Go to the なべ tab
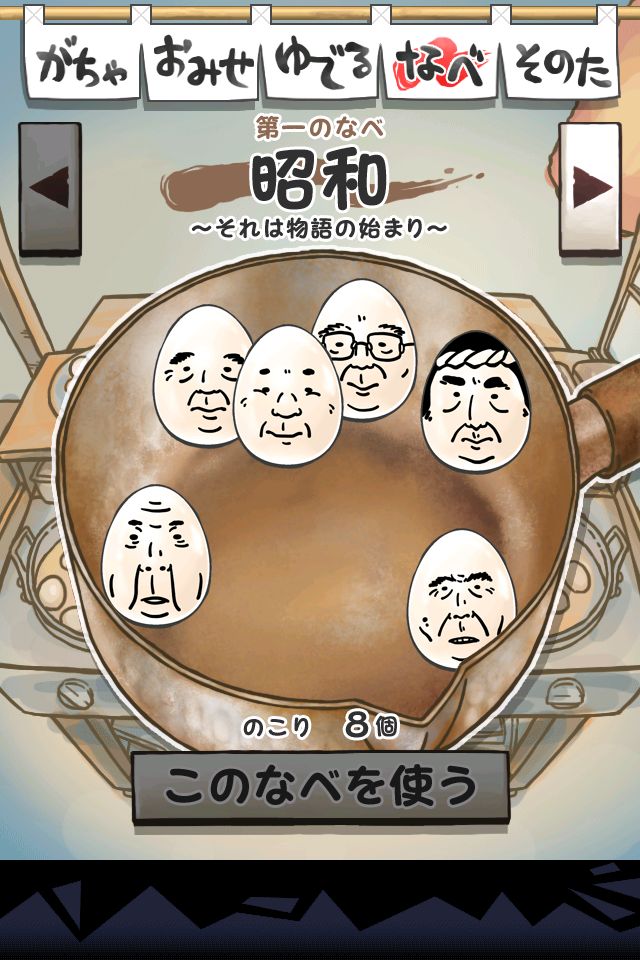Image resolution: width=640 pixels, height=960 pixels. point(443,59)
